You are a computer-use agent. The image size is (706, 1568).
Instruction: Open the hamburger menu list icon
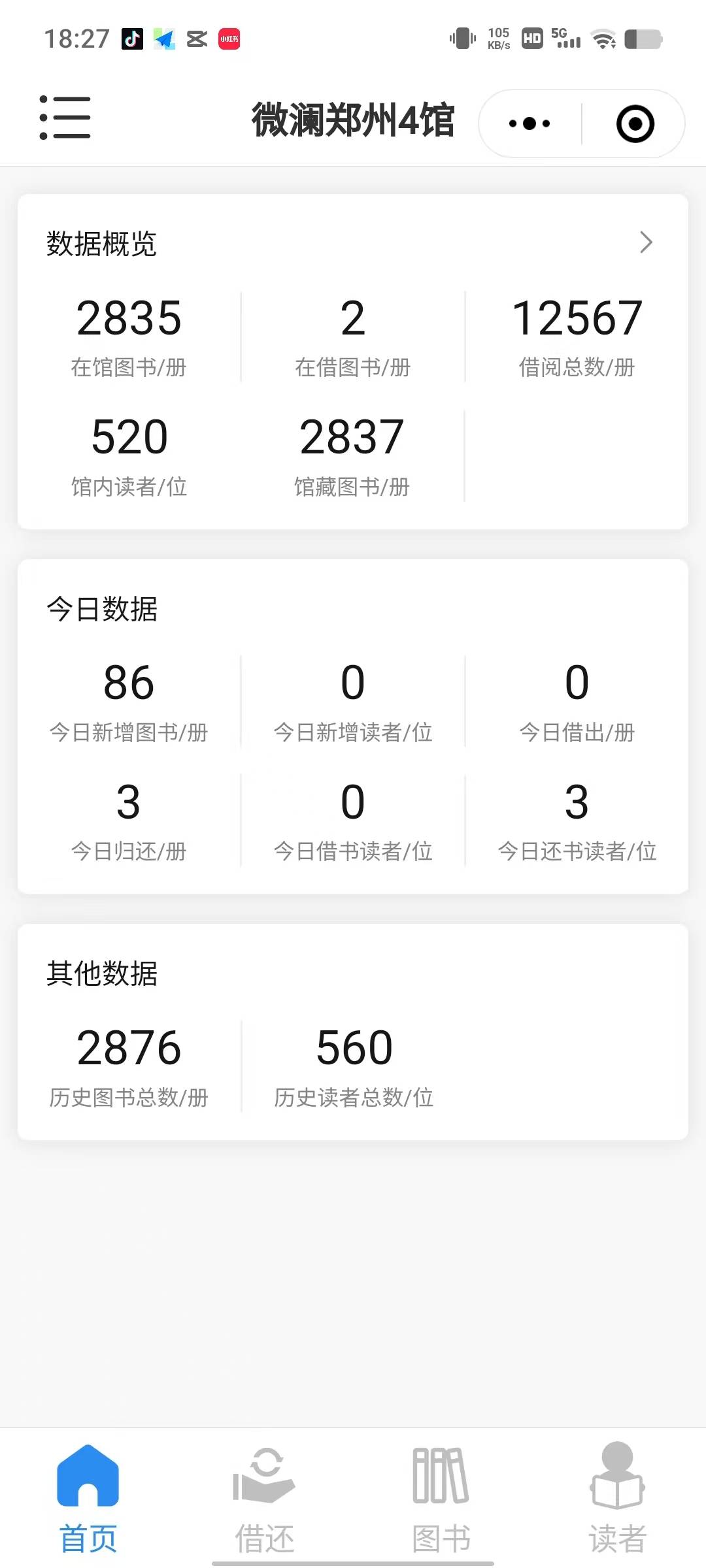tap(65, 118)
